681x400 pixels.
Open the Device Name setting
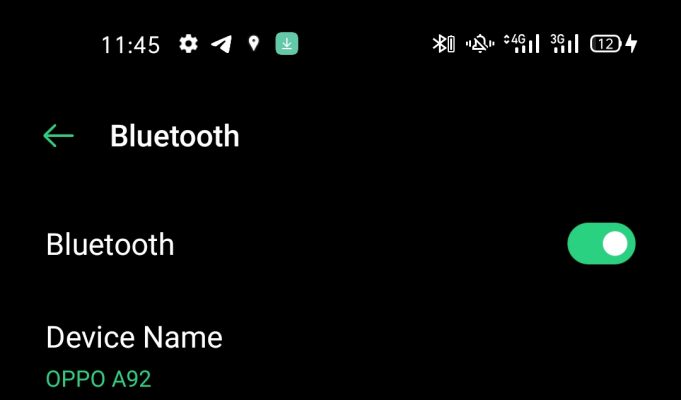(x=134, y=355)
